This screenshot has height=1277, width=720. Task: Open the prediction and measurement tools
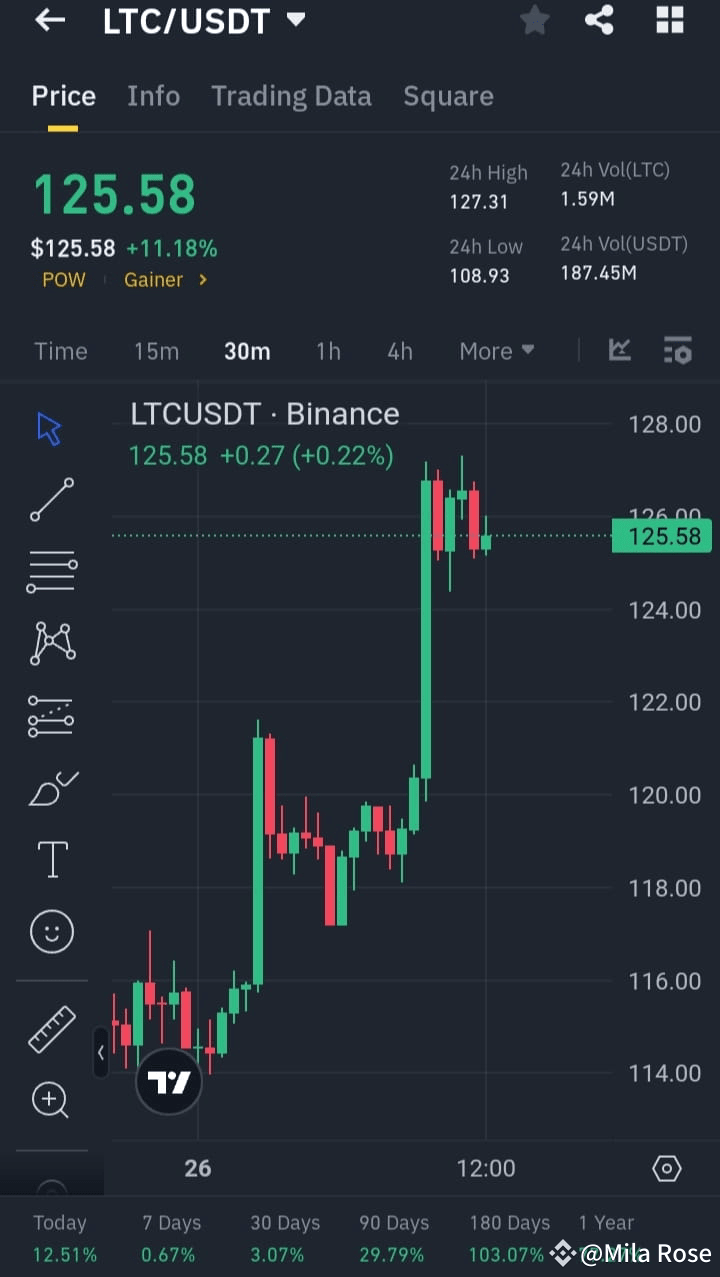tap(50, 715)
